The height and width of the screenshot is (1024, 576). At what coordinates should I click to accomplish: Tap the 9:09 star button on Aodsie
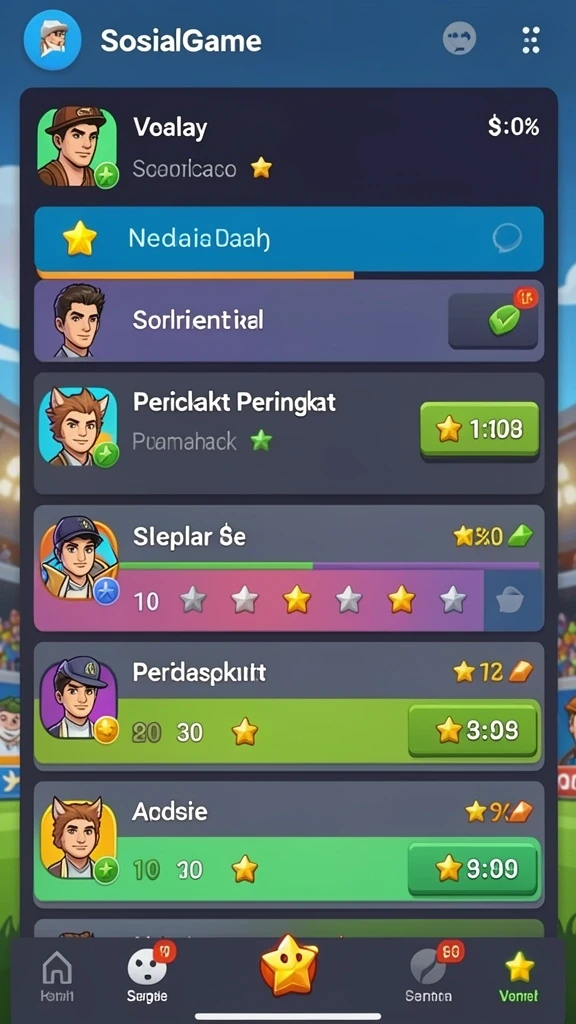(x=474, y=868)
